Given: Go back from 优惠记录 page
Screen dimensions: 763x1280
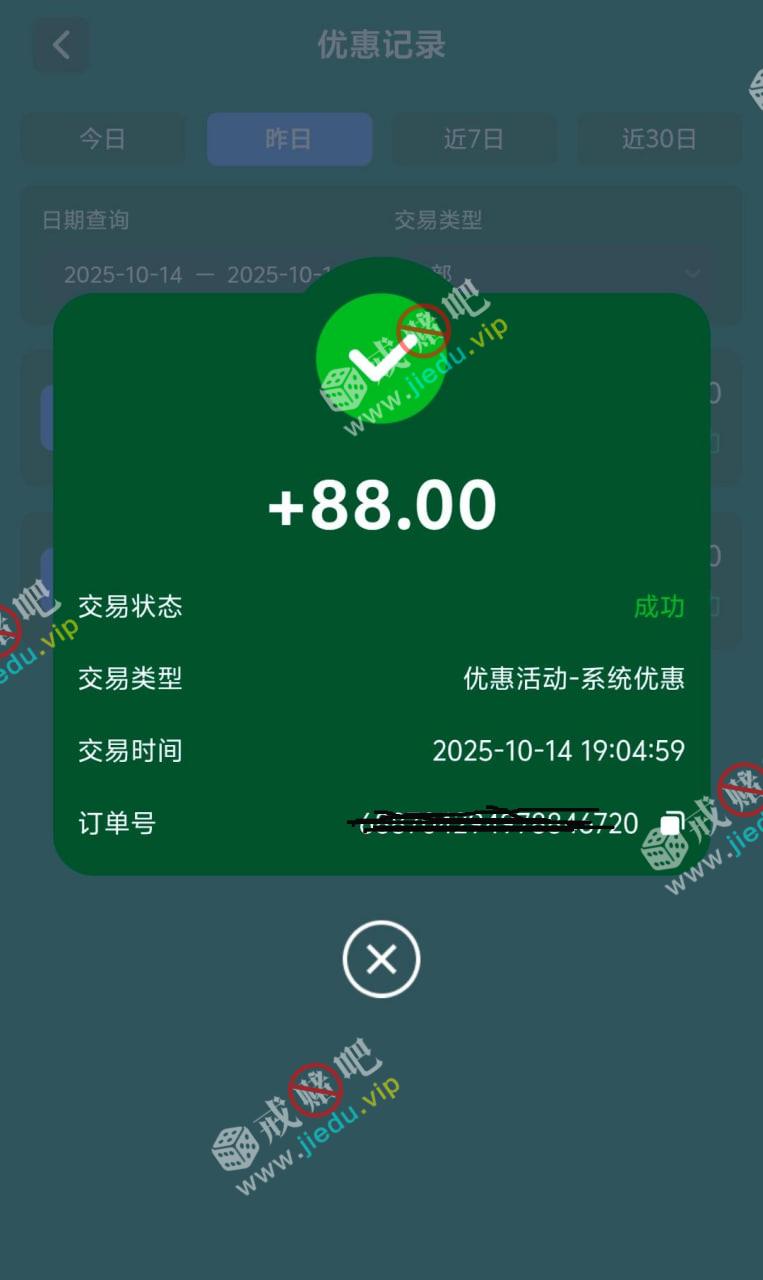Looking at the screenshot, I should pyautogui.click(x=62, y=45).
